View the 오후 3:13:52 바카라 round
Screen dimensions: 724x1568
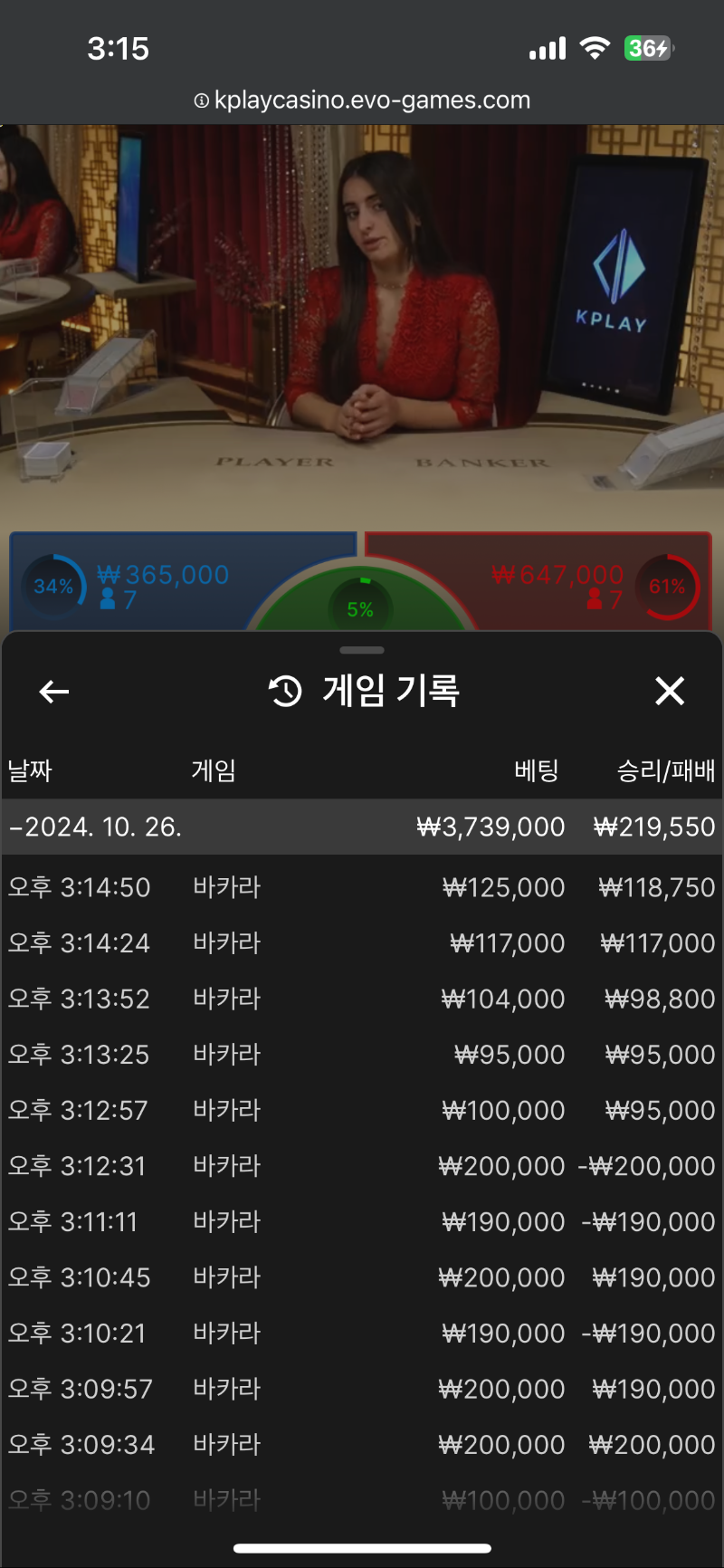pos(362,999)
